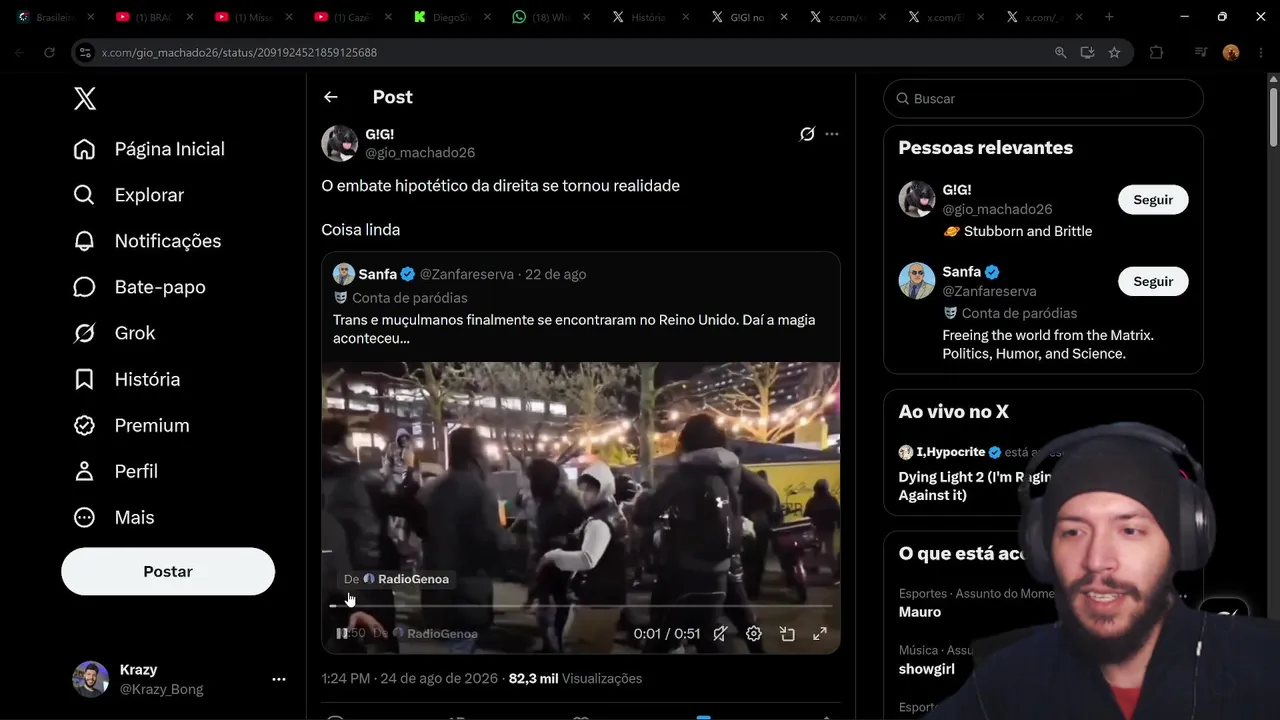This screenshot has height=720, width=1280.
Task: Follow G!G! in Pessoas relevantes
Action: pos(1153,200)
